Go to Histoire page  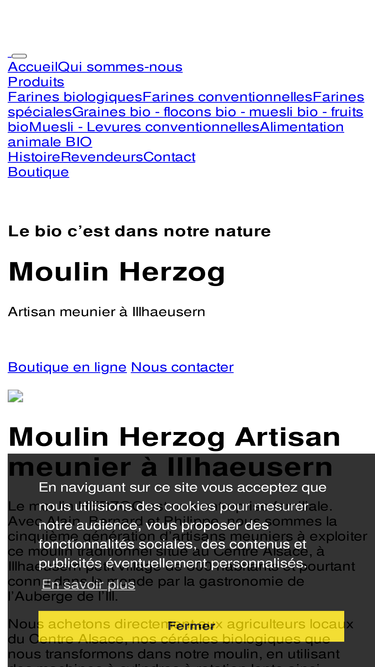34,157
